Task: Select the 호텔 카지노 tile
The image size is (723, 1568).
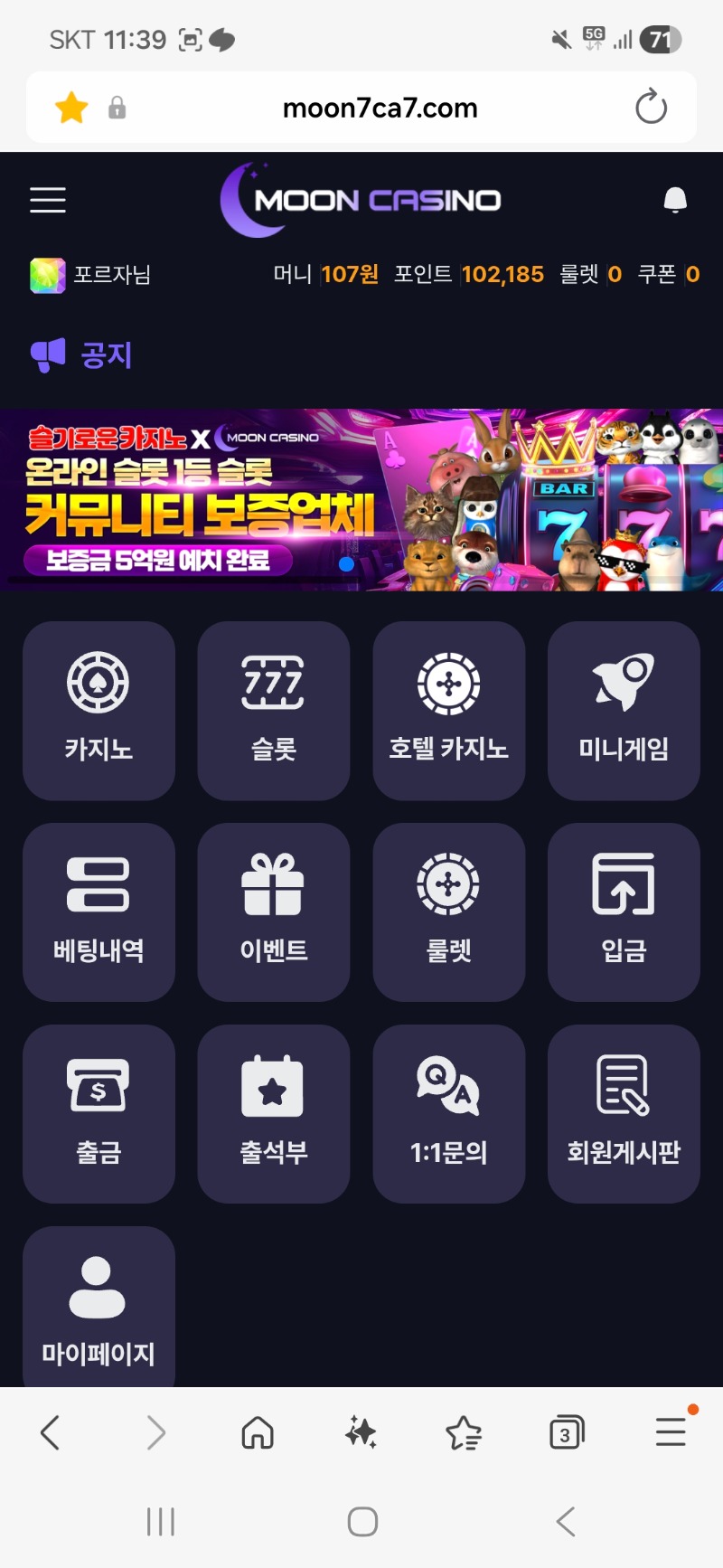Action: [x=448, y=710]
